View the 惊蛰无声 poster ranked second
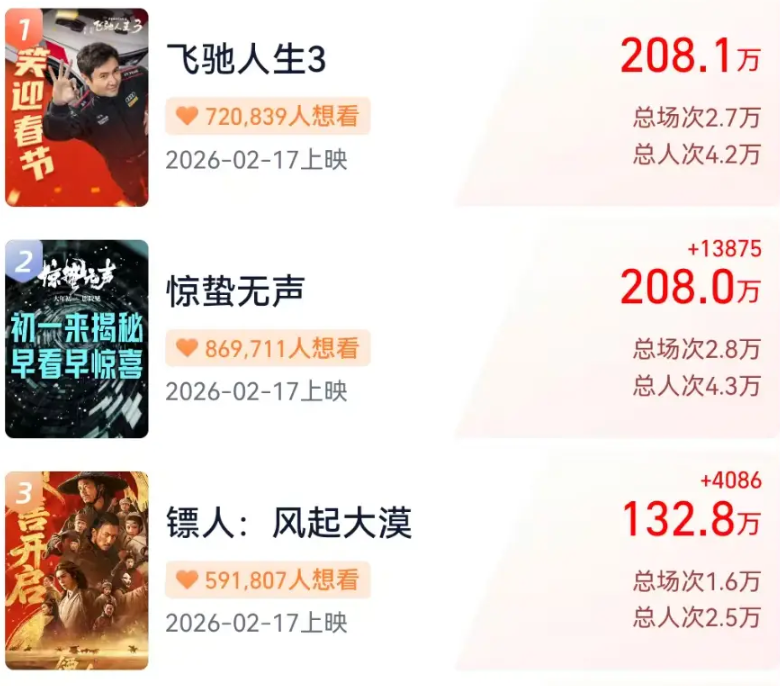The width and height of the screenshot is (780, 686). pyautogui.click(x=77, y=339)
